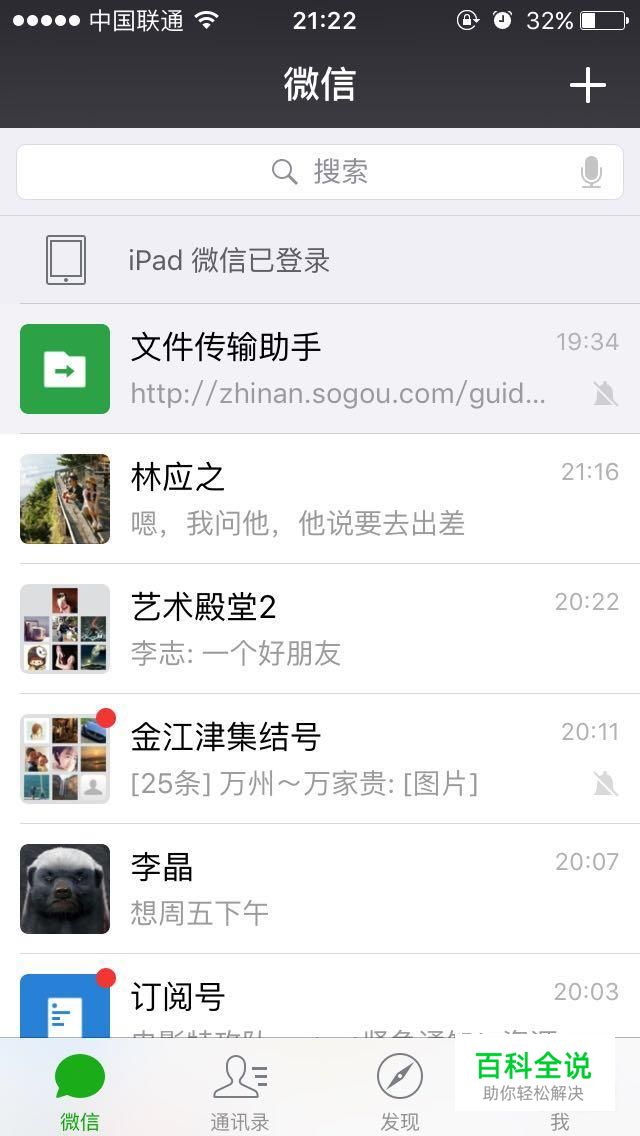Open the iPad 微信已登录 banner

click(x=320, y=260)
